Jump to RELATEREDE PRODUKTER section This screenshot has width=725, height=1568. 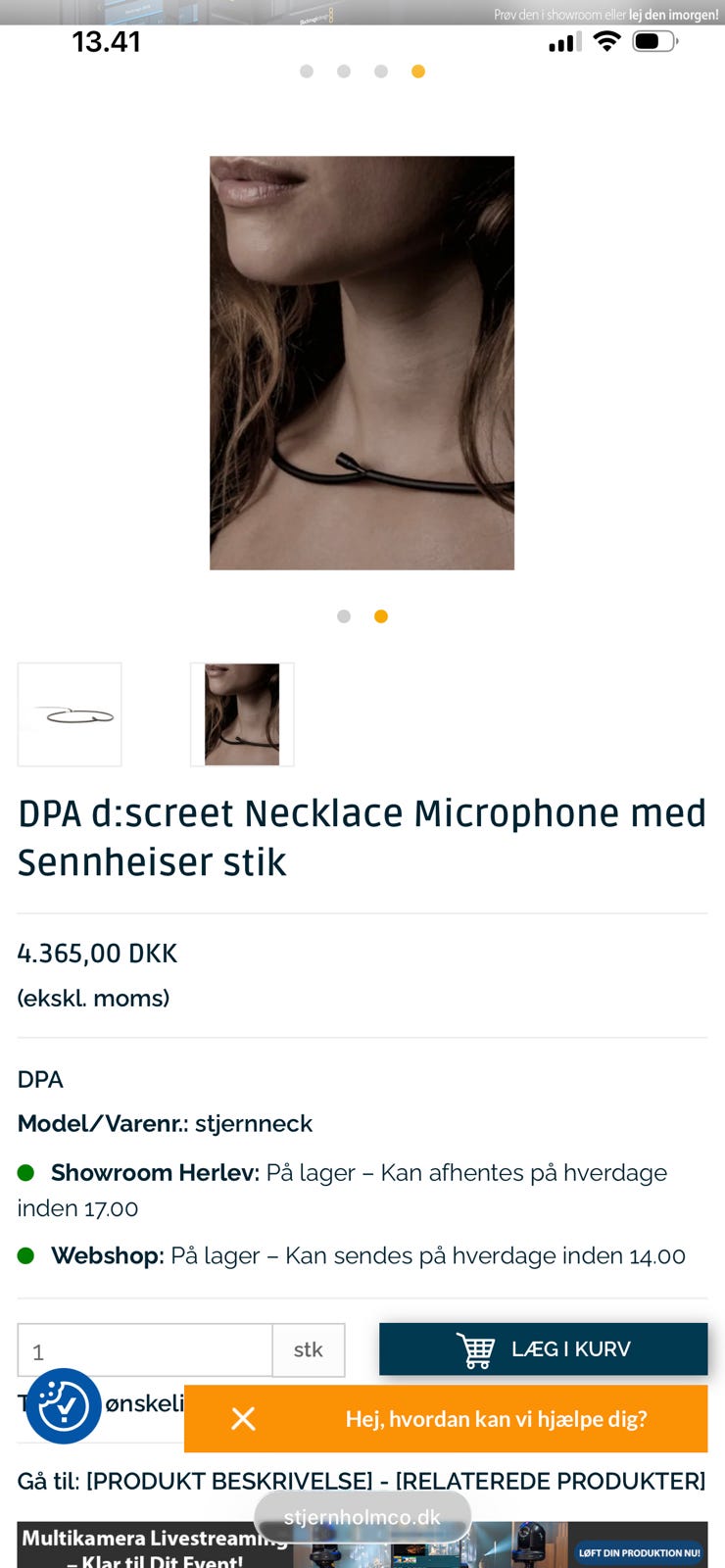[x=550, y=1481]
